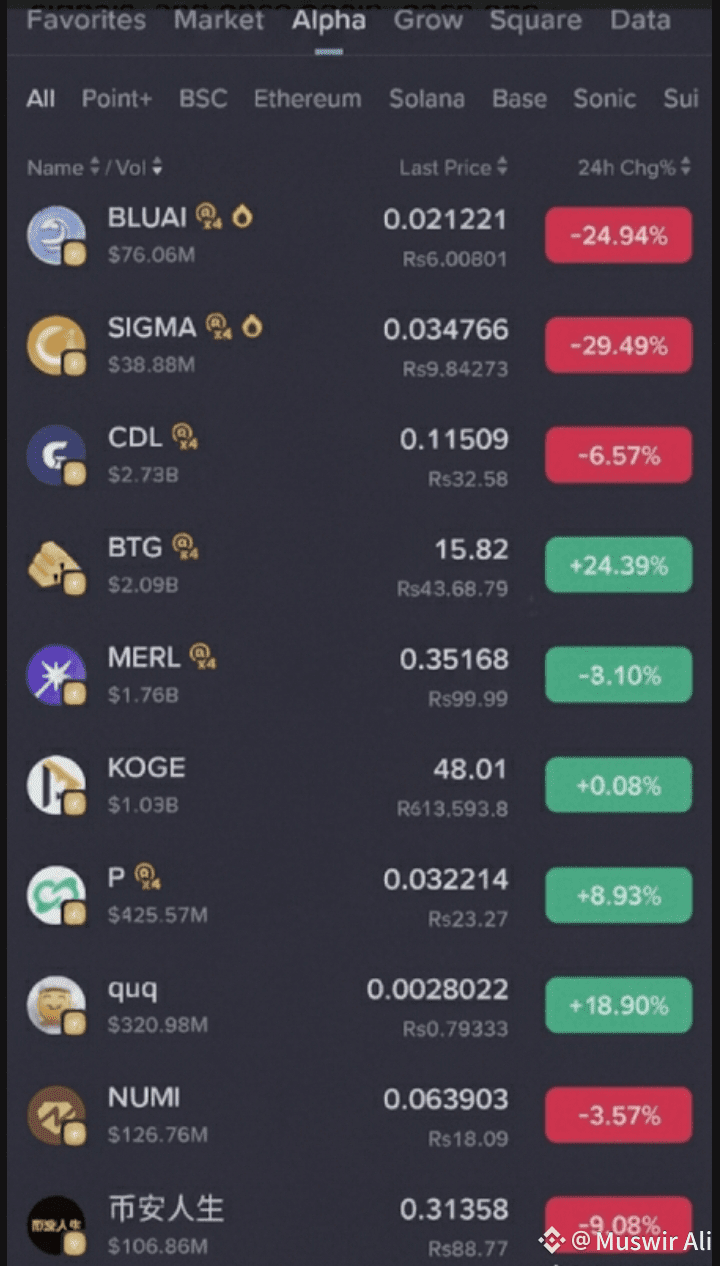Select the BSC network filter
The height and width of the screenshot is (1266, 720).
pyautogui.click(x=203, y=99)
